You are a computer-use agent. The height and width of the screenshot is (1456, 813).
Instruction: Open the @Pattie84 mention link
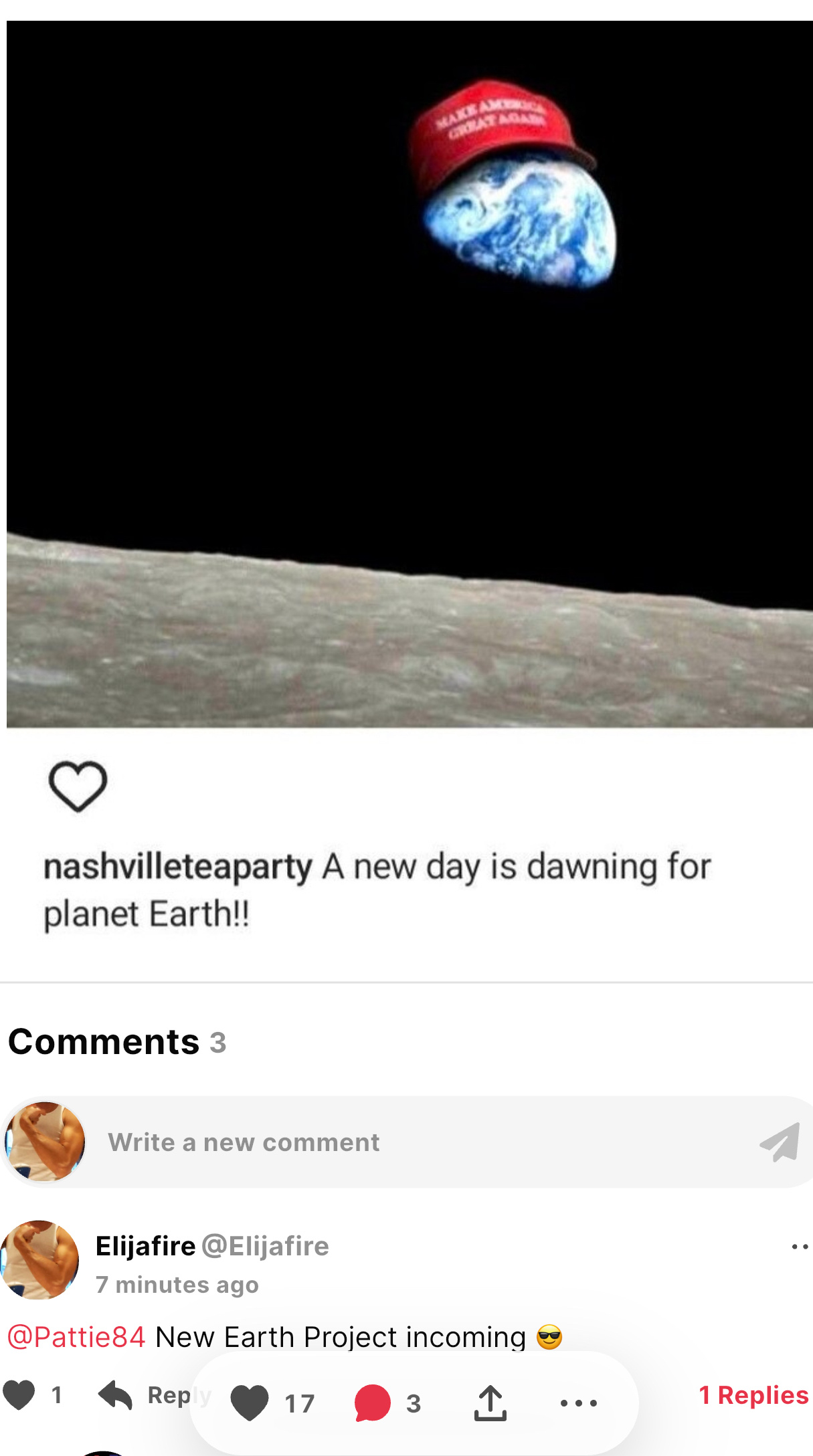coord(76,1337)
